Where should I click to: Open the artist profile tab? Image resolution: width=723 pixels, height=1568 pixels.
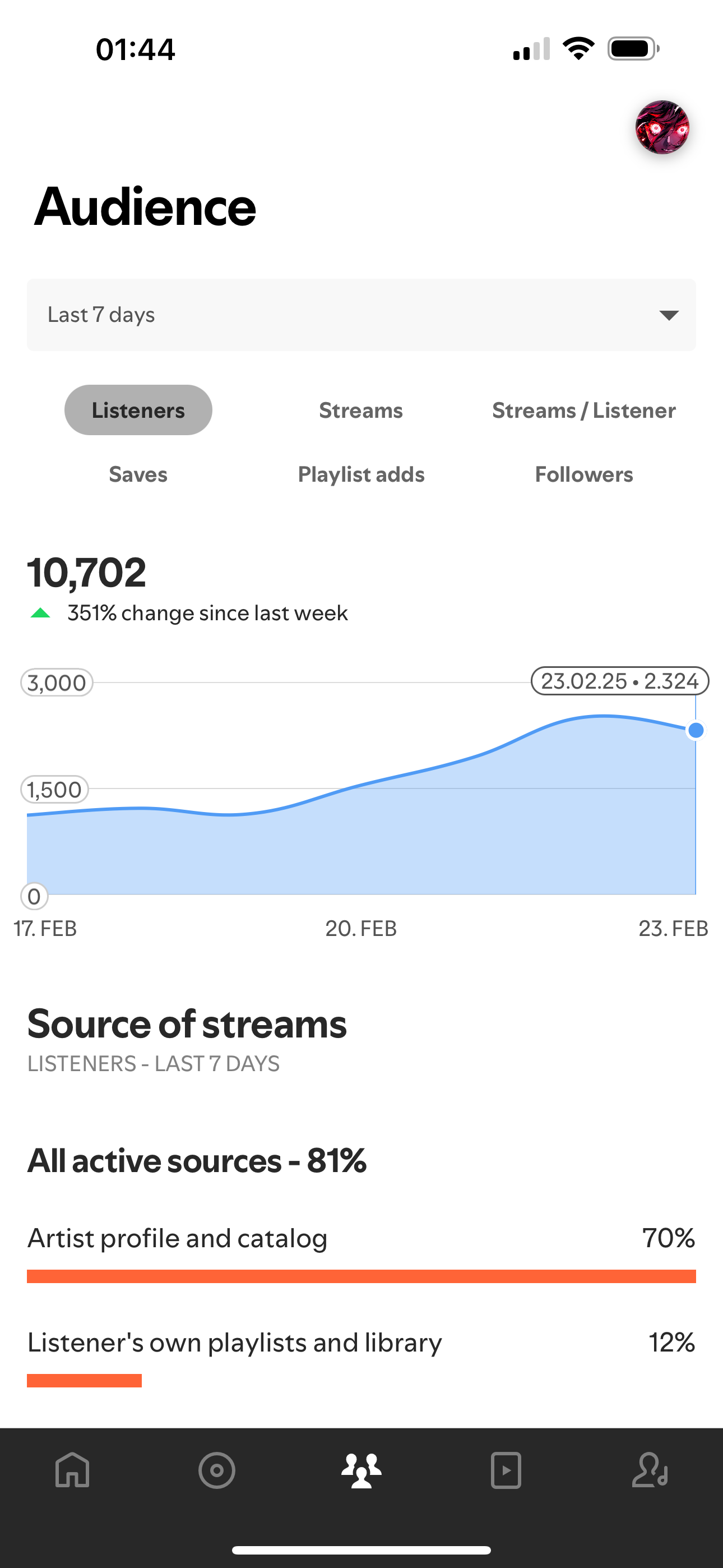coord(650,1470)
